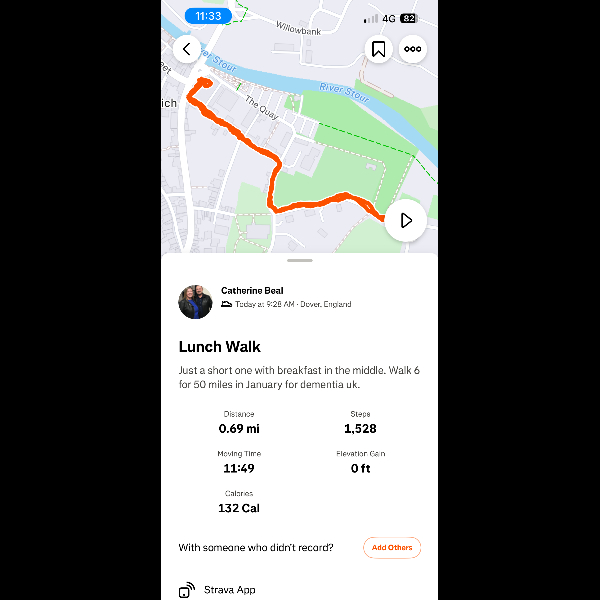Play the route flyover on the map
This screenshot has width=600, height=600.
tap(406, 220)
